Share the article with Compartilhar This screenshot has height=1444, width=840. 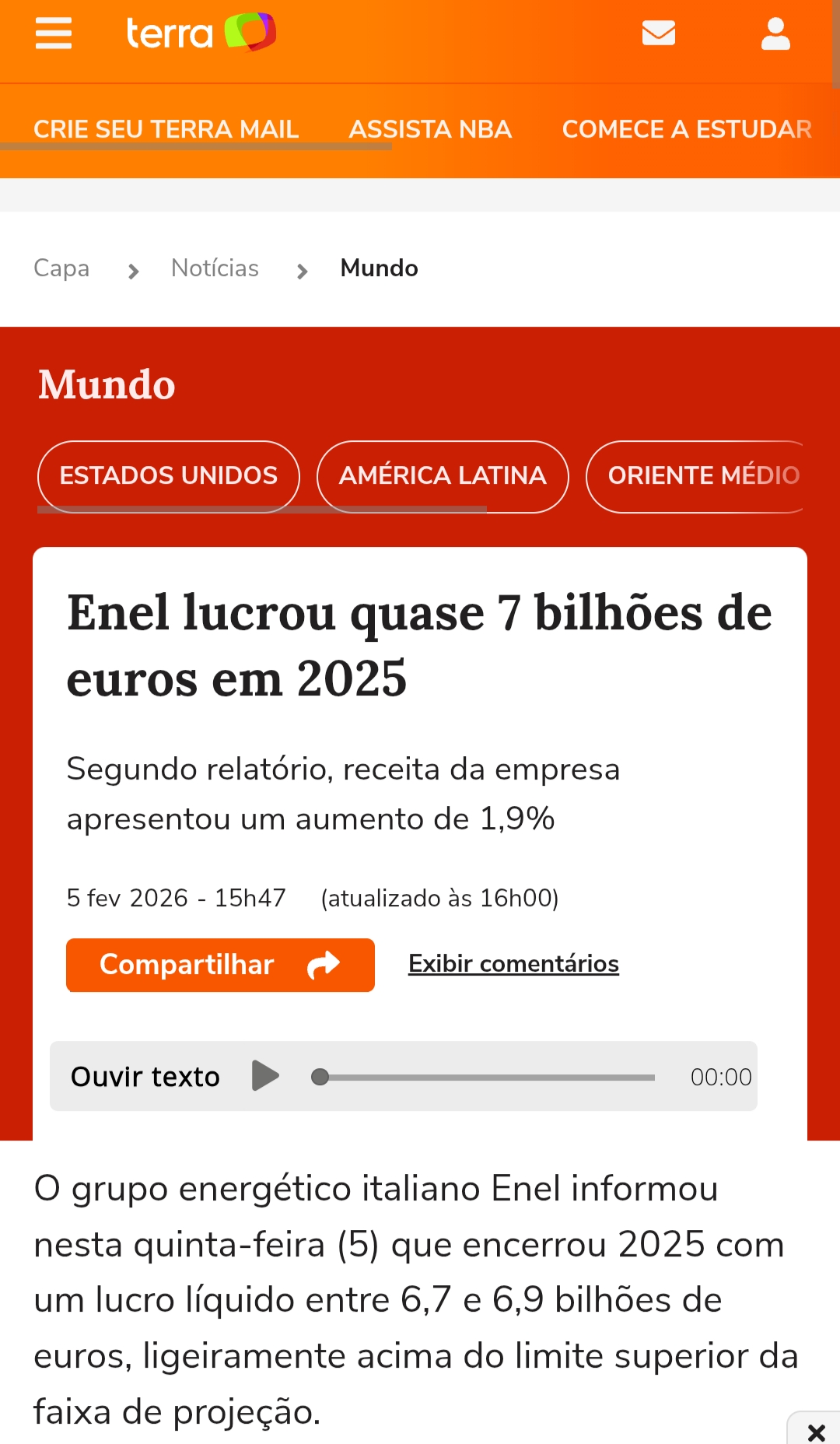[x=220, y=965]
